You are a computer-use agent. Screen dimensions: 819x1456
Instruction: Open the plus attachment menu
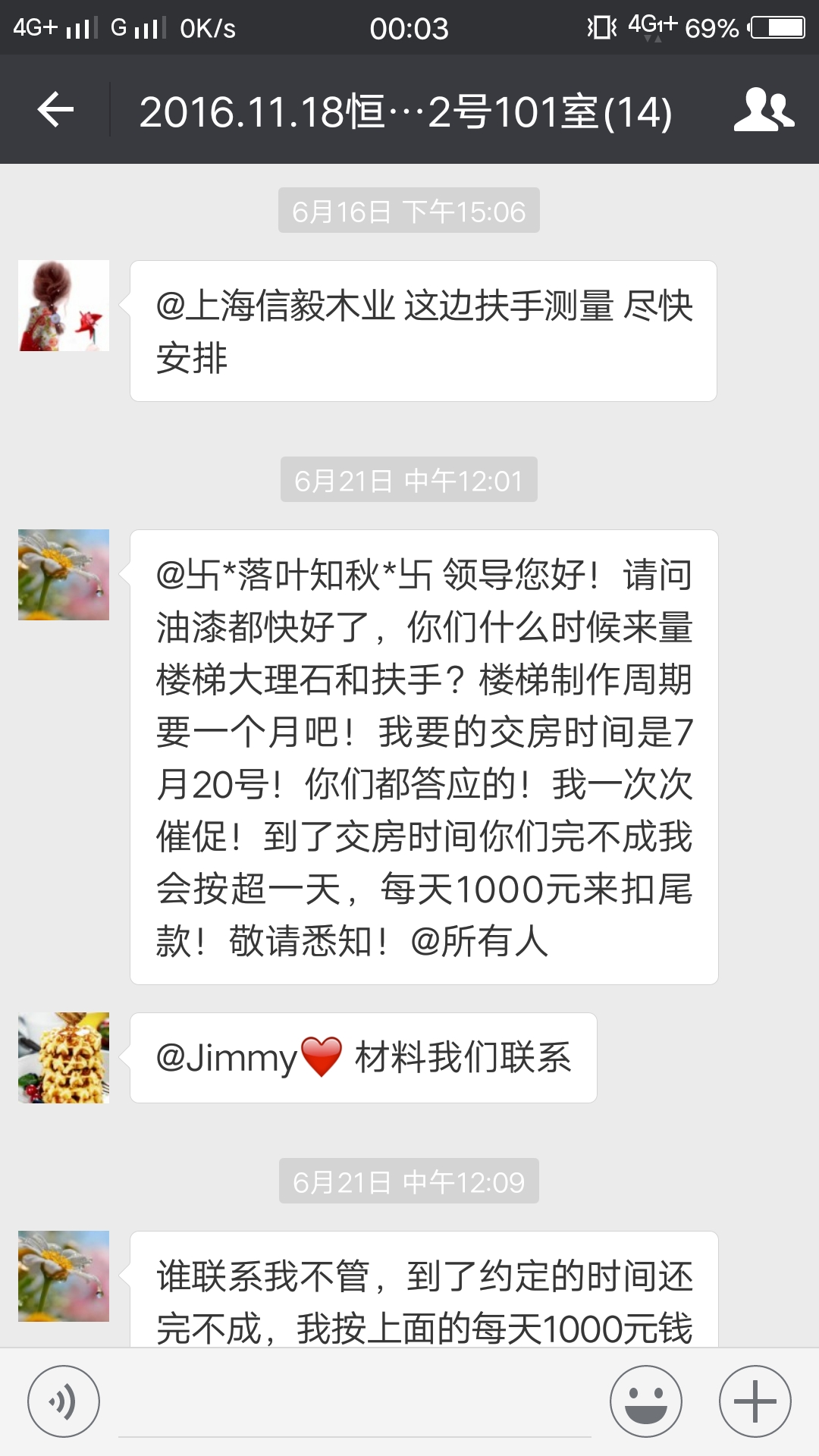755,1401
